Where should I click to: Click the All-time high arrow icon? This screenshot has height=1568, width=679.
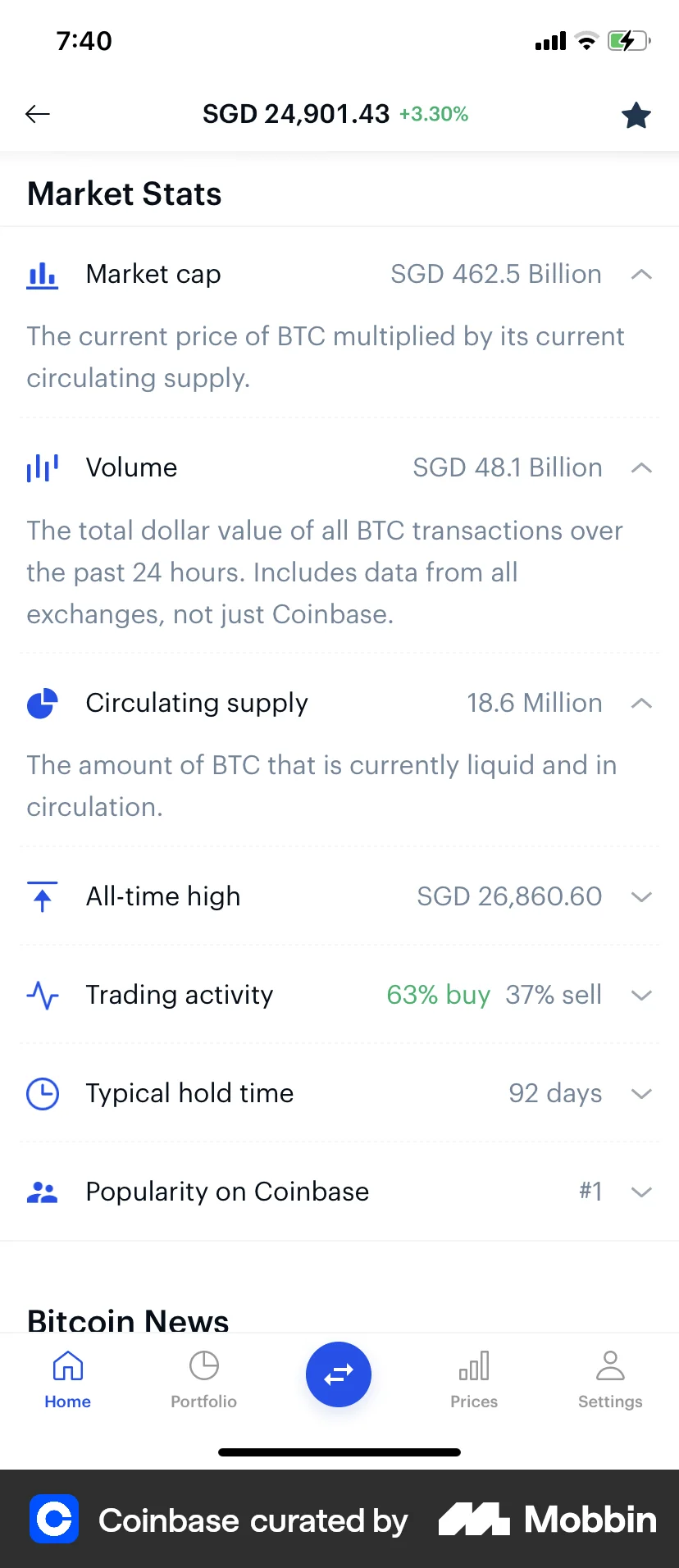pos(42,896)
